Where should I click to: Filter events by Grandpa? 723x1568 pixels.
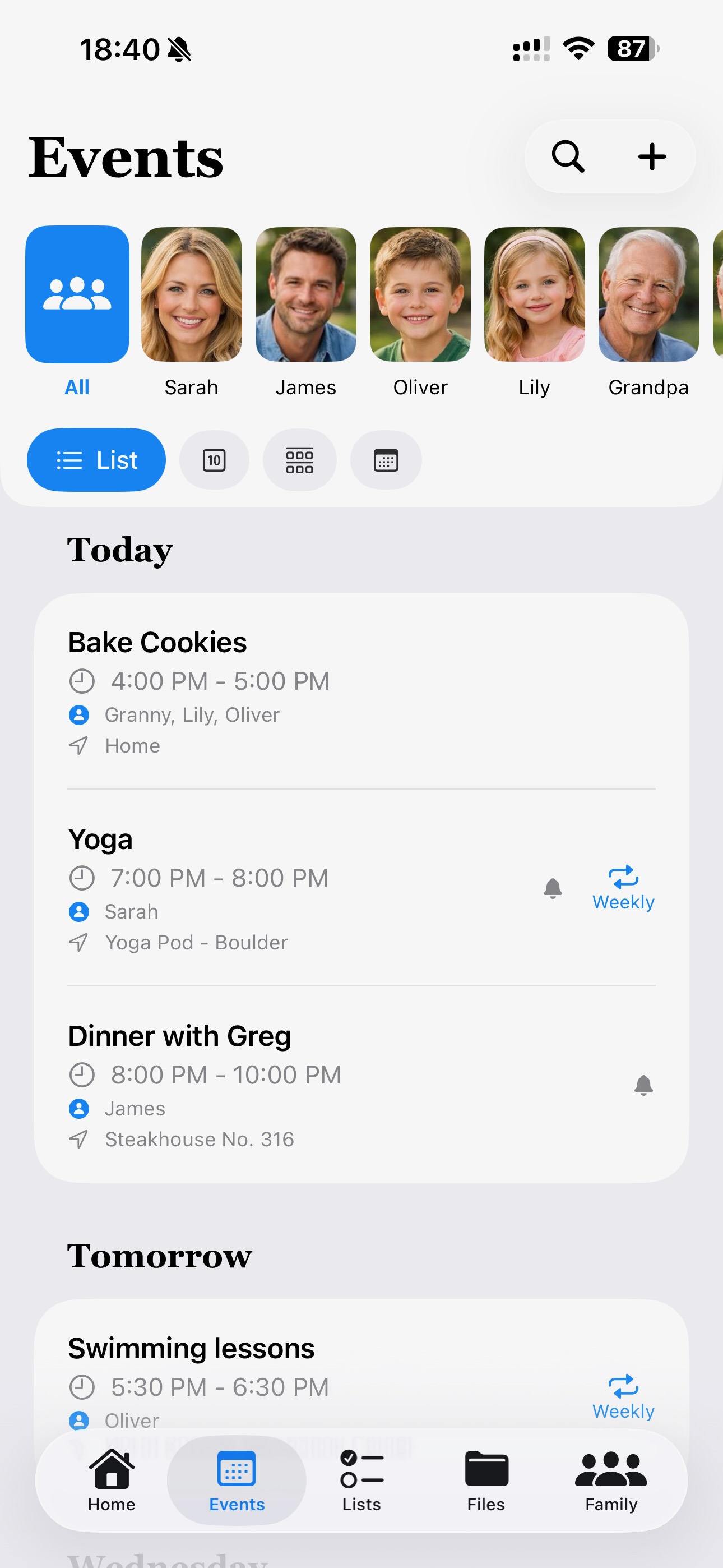(x=648, y=295)
